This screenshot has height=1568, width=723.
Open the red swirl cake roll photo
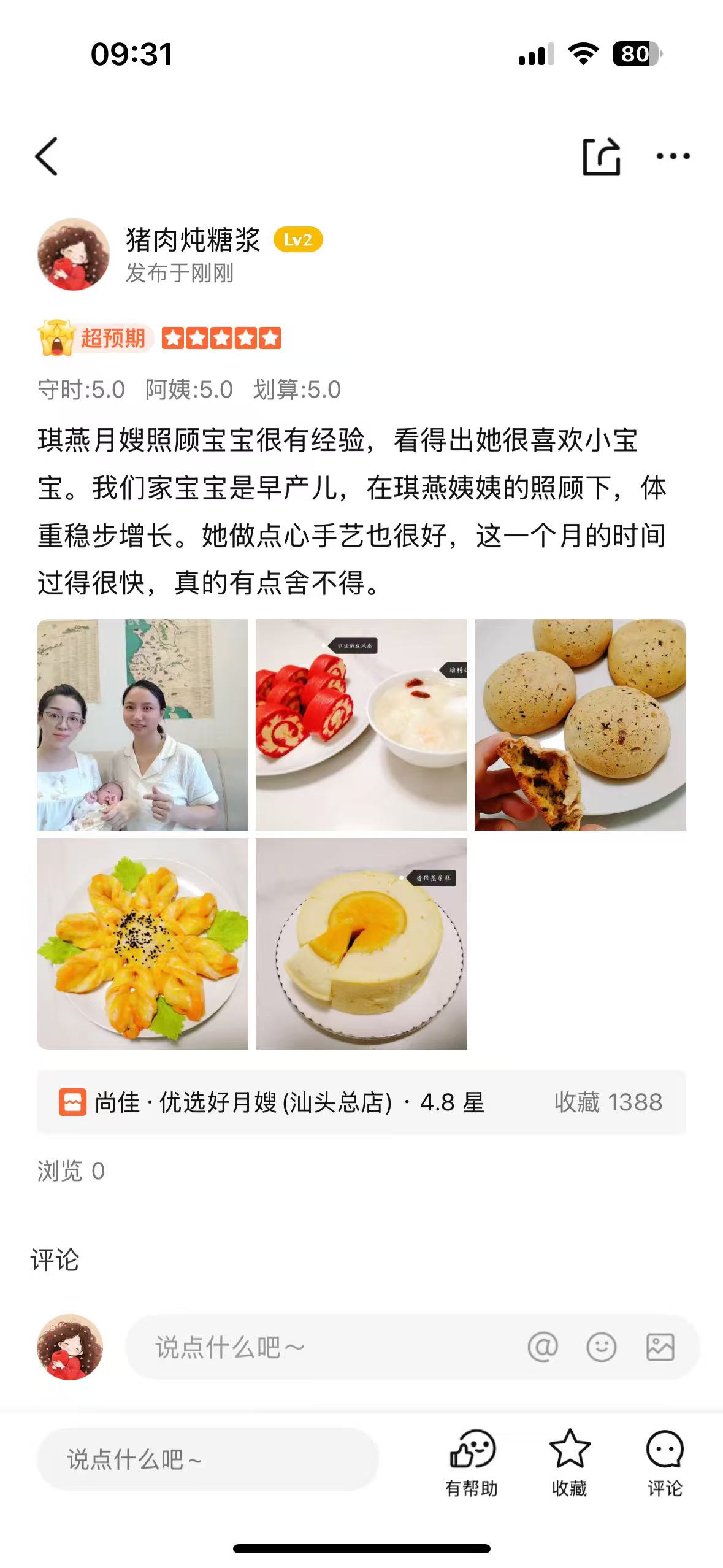361,724
